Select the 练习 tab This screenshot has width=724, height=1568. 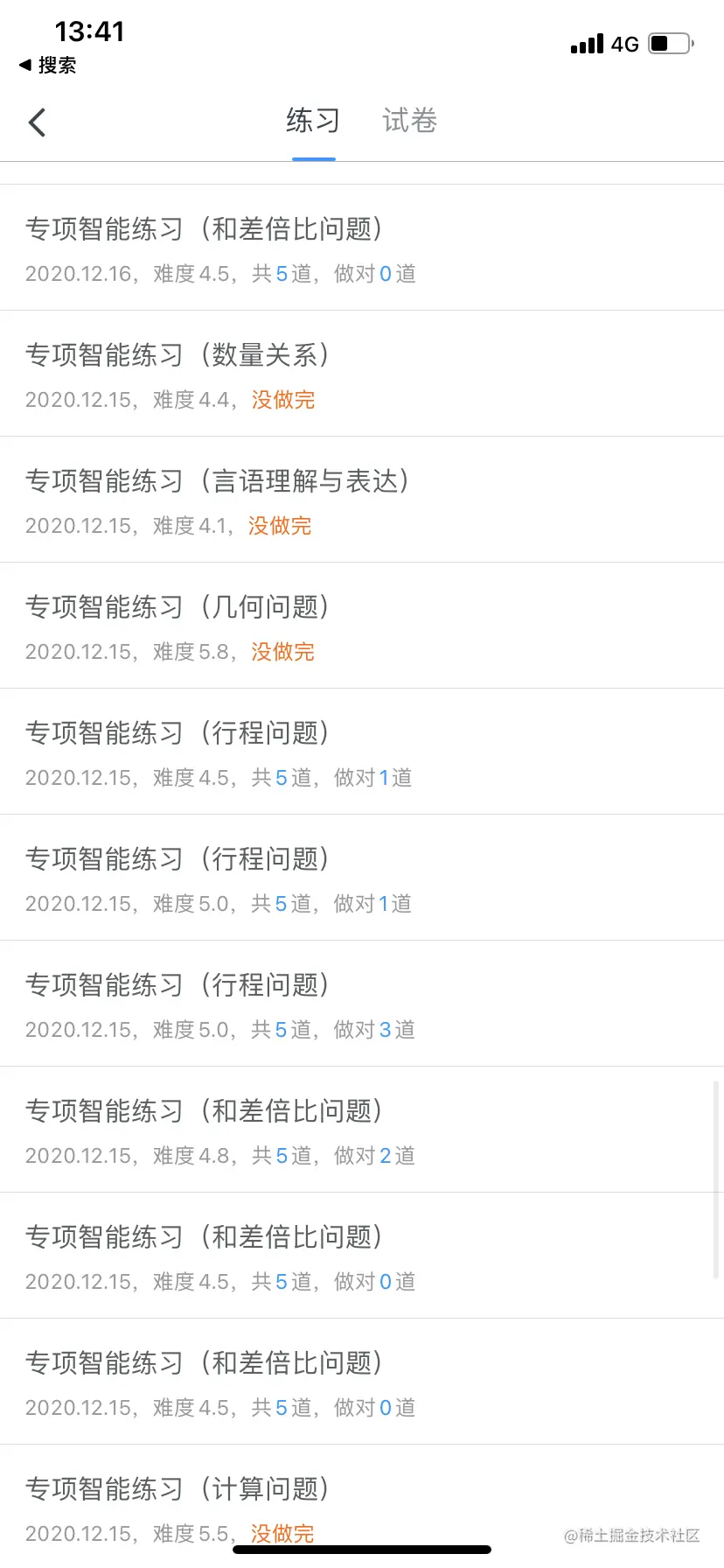[x=312, y=121]
